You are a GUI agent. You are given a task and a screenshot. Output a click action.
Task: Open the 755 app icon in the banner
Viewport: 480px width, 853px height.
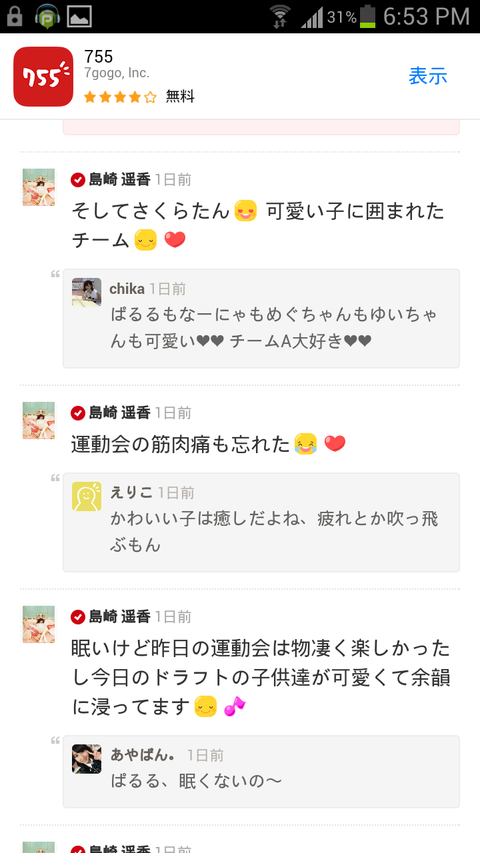click(43, 77)
